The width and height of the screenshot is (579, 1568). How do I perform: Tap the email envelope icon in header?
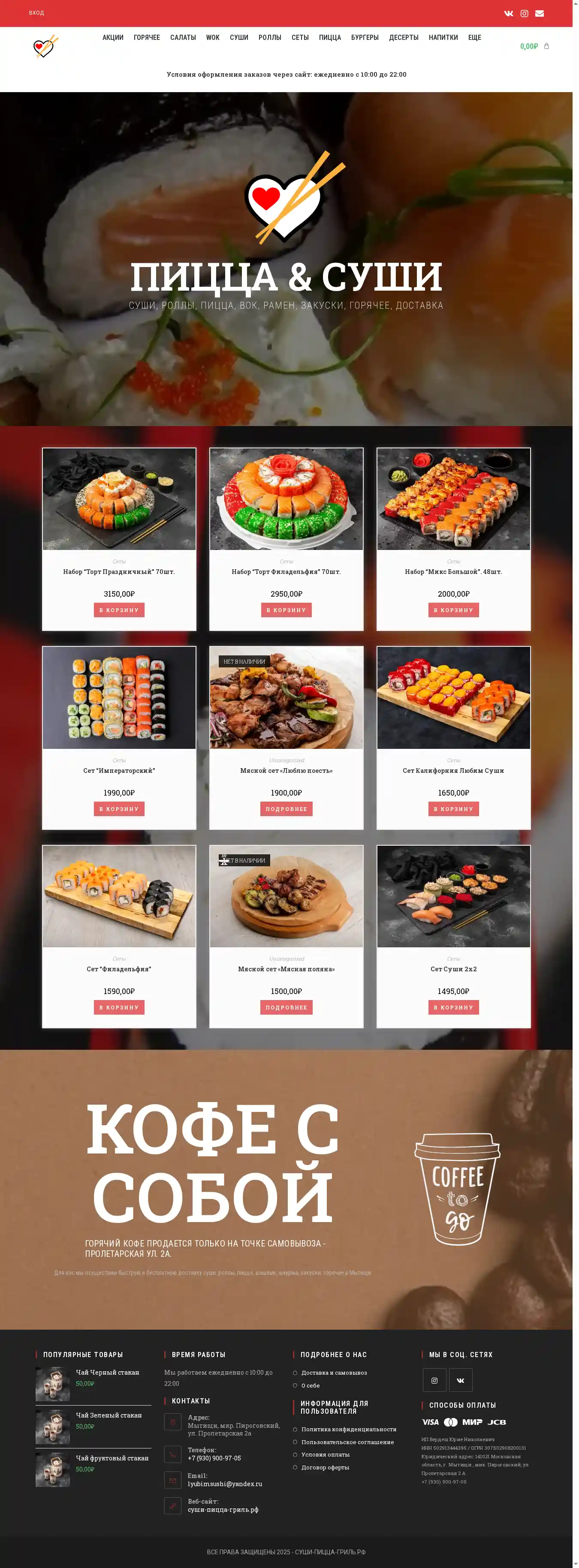click(x=540, y=13)
